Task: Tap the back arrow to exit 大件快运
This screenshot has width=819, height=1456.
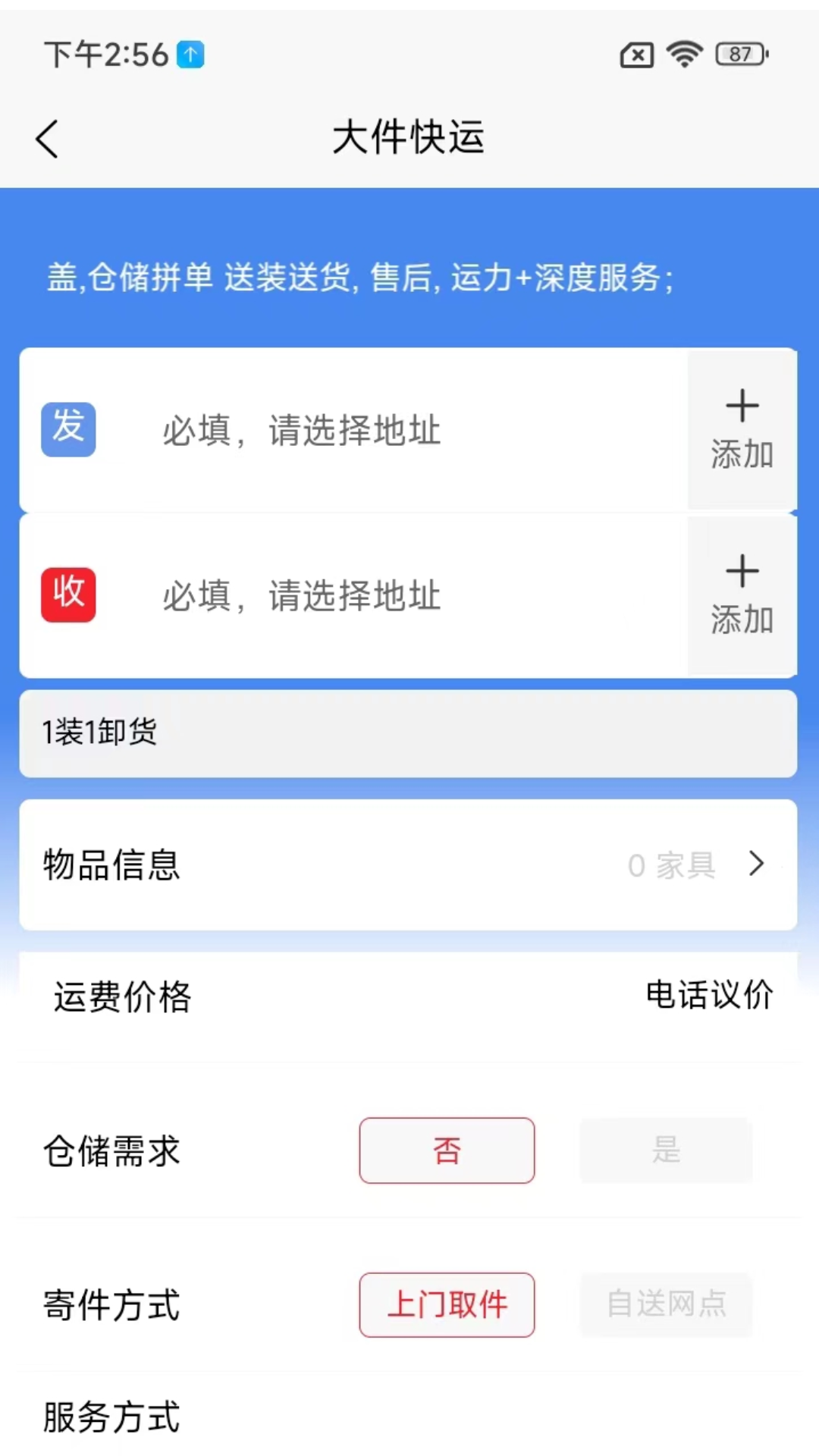Action: (48, 139)
